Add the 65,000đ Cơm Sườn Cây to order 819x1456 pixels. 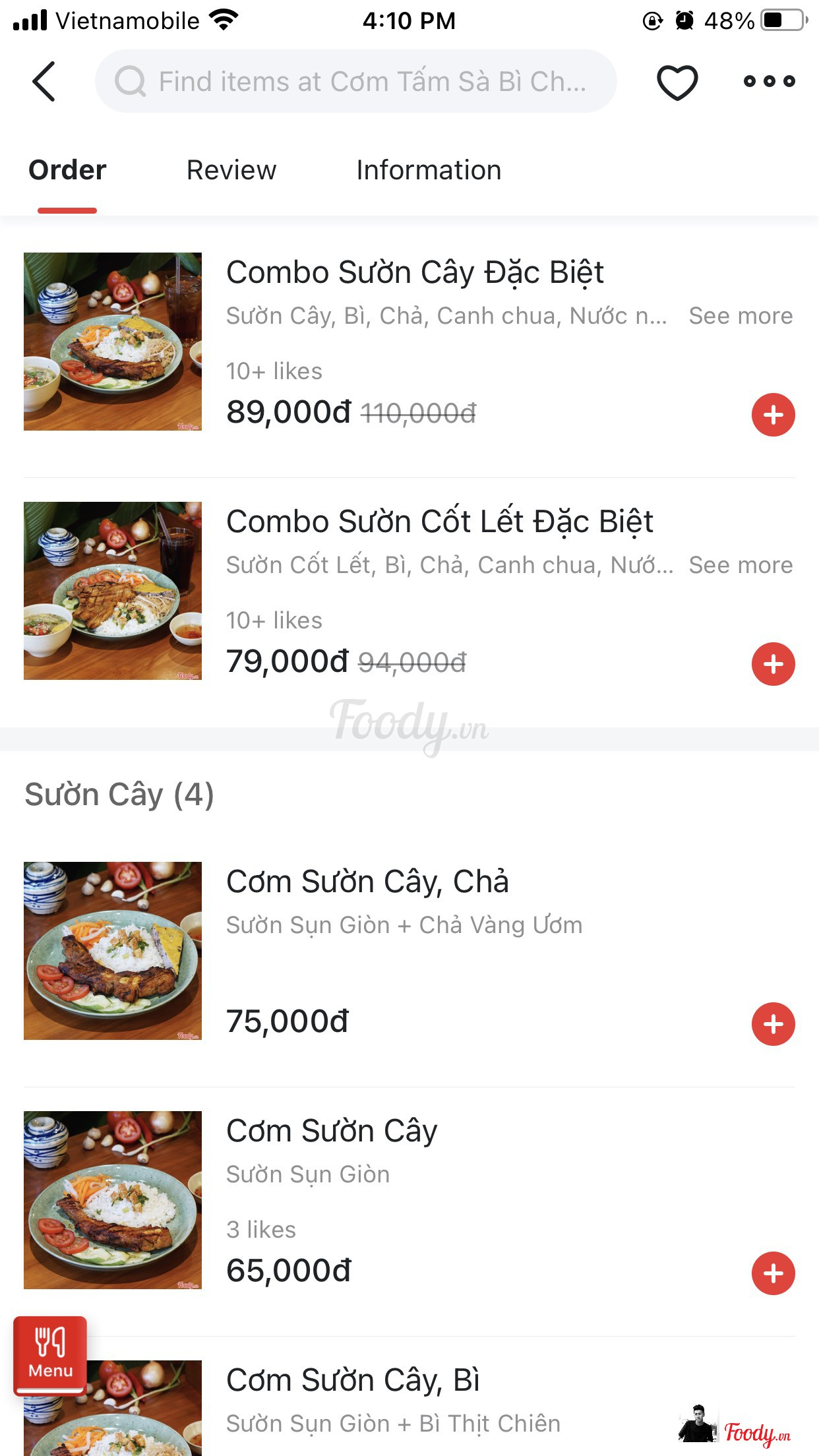[x=773, y=1273]
